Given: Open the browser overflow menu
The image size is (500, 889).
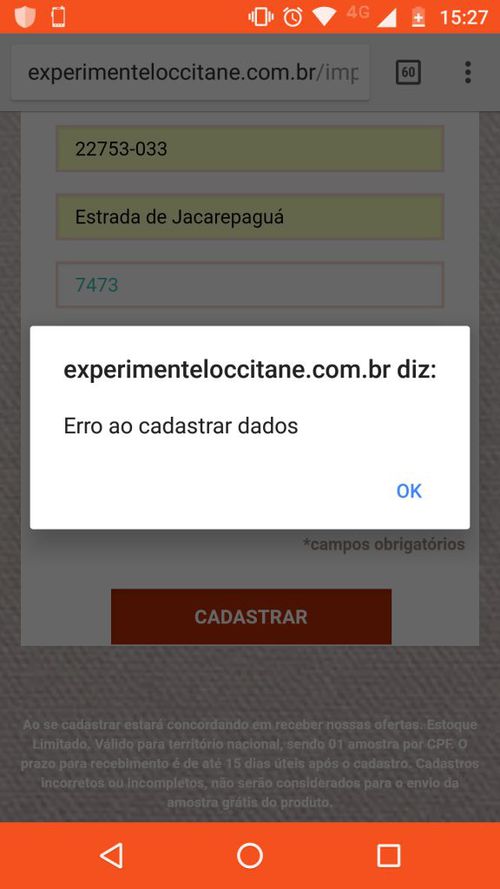Looking at the screenshot, I should (468, 73).
